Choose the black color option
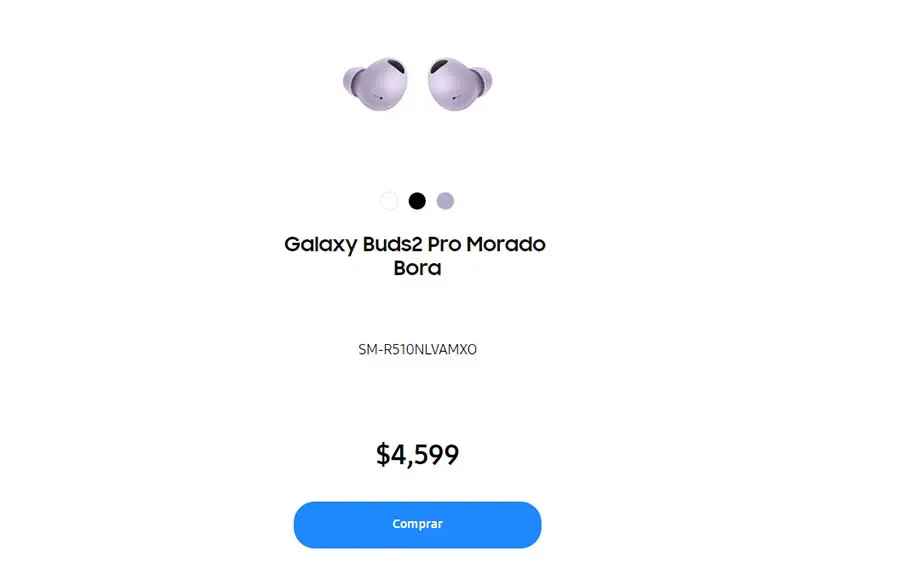The image size is (900, 574). pos(417,201)
